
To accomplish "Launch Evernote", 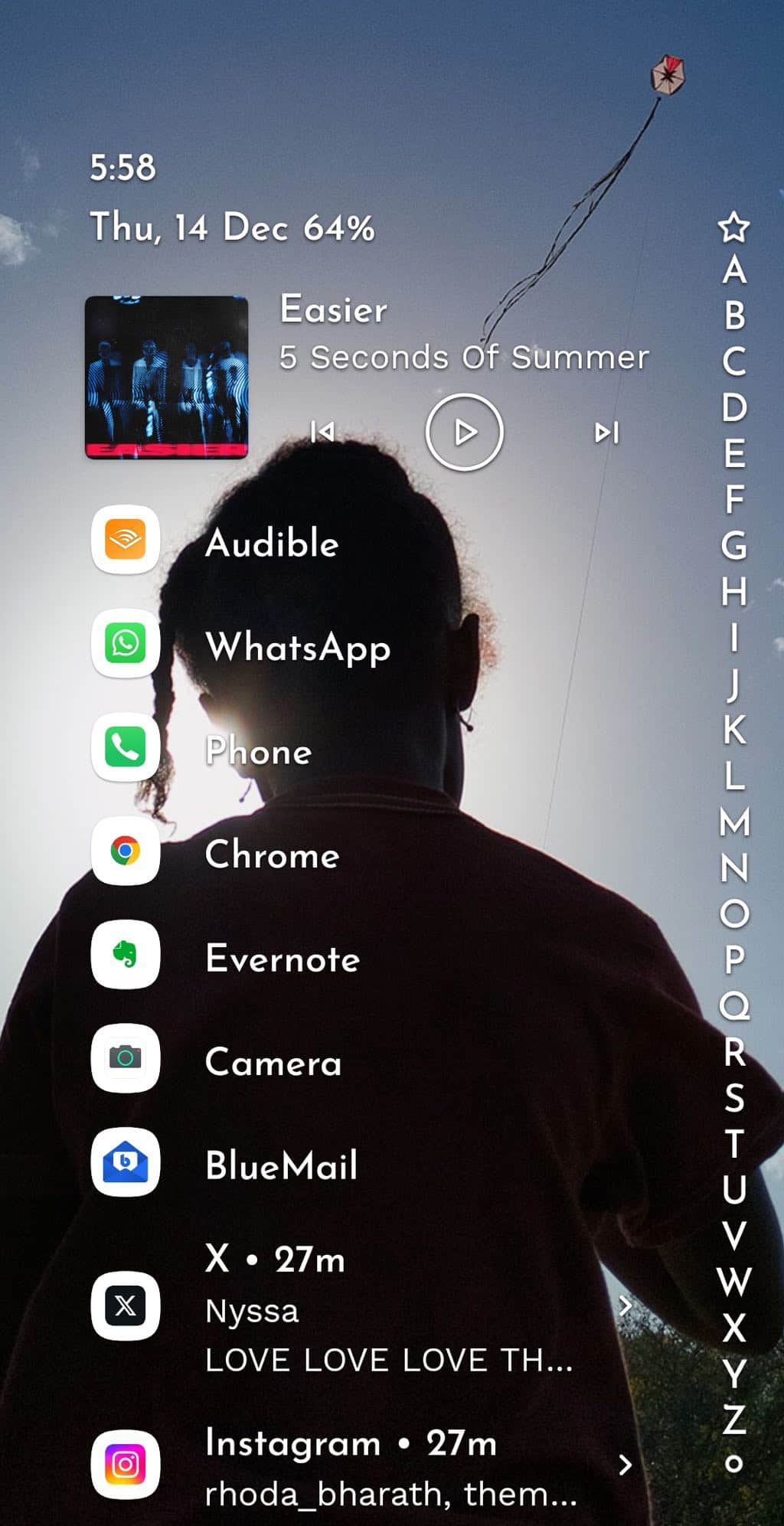I will click(x=126, y=955).
